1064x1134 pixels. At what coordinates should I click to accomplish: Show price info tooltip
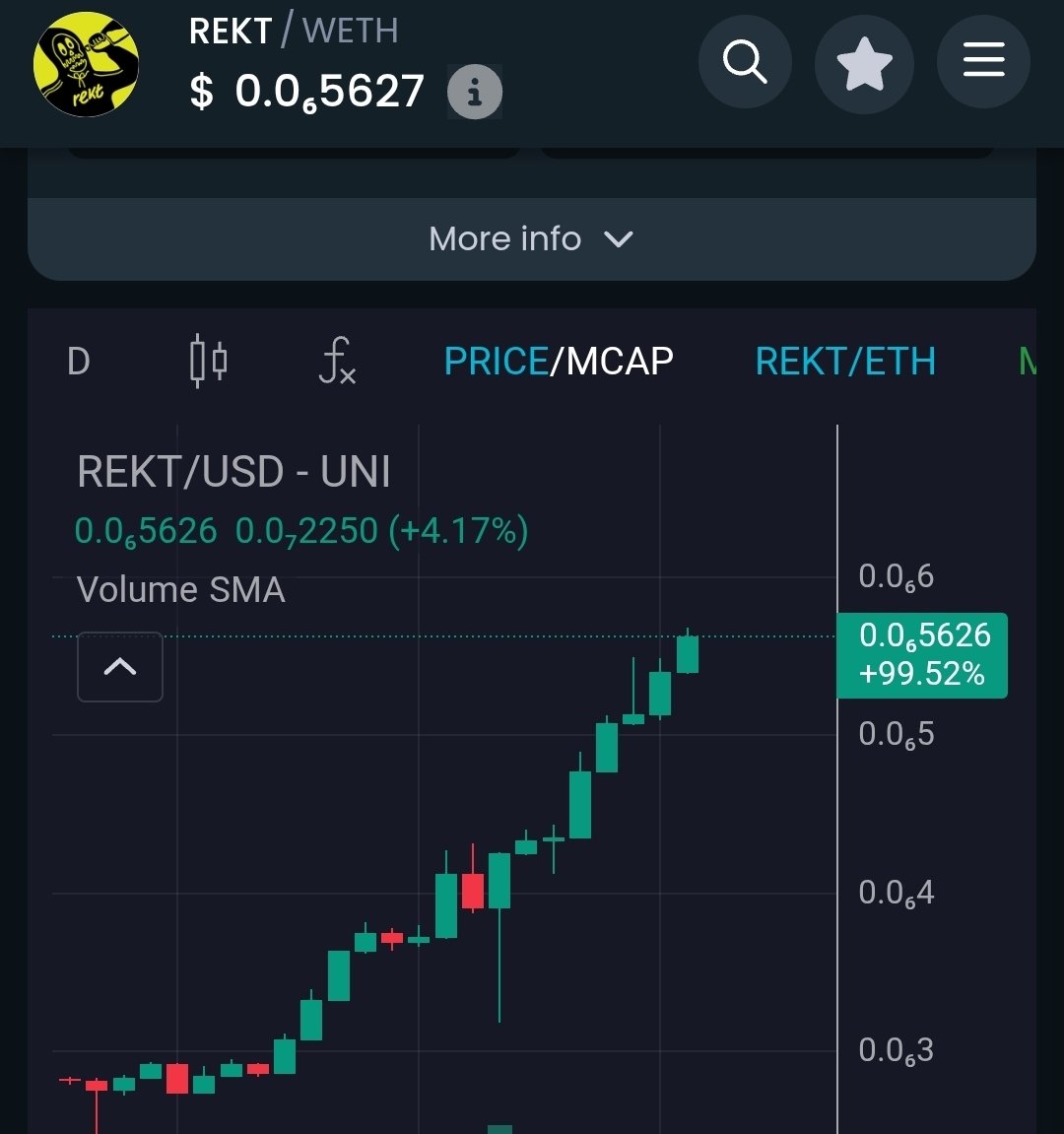pos(475,94)
